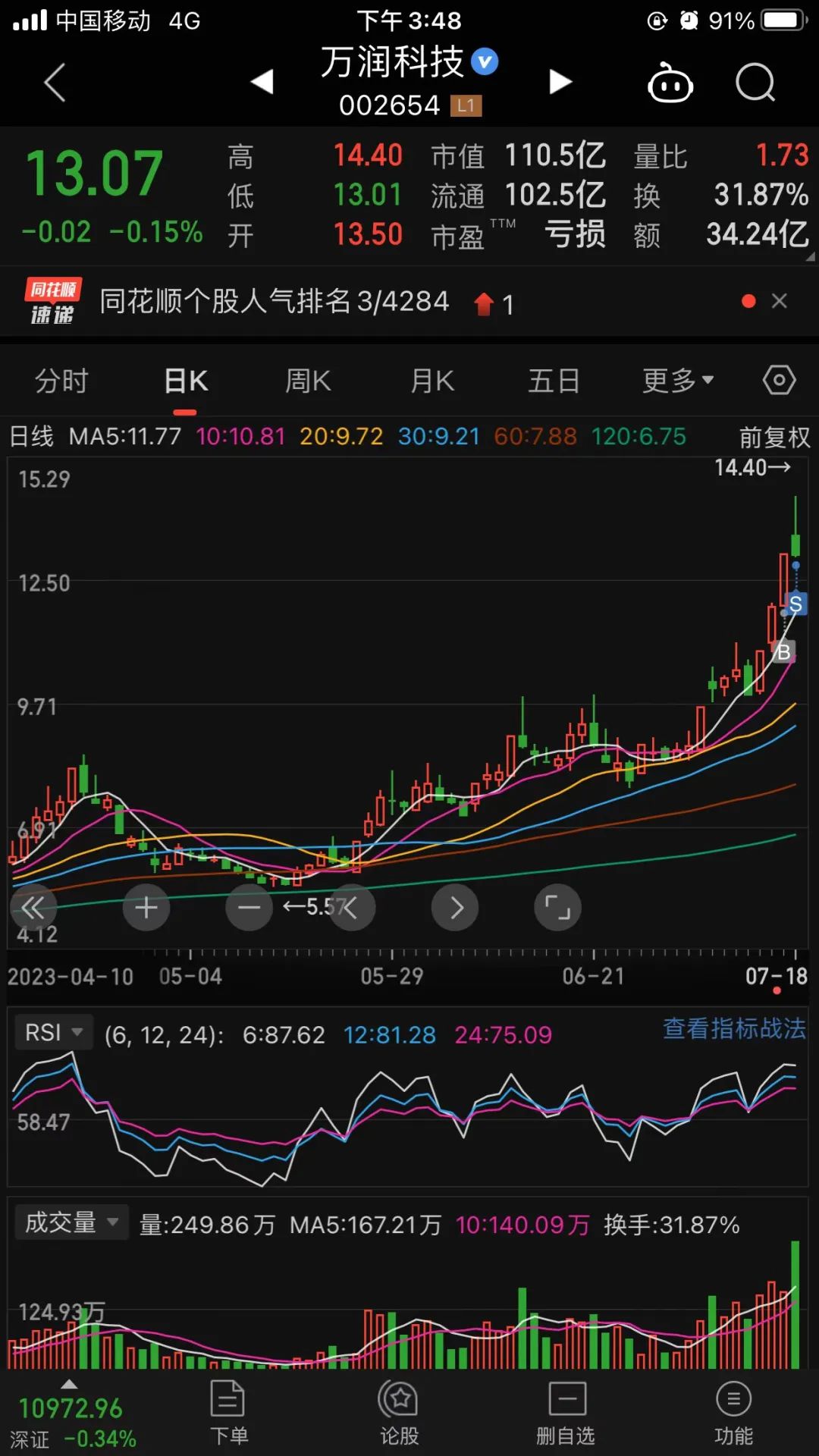Expand the 更多 chart periods dropdown

pos(677,381)
